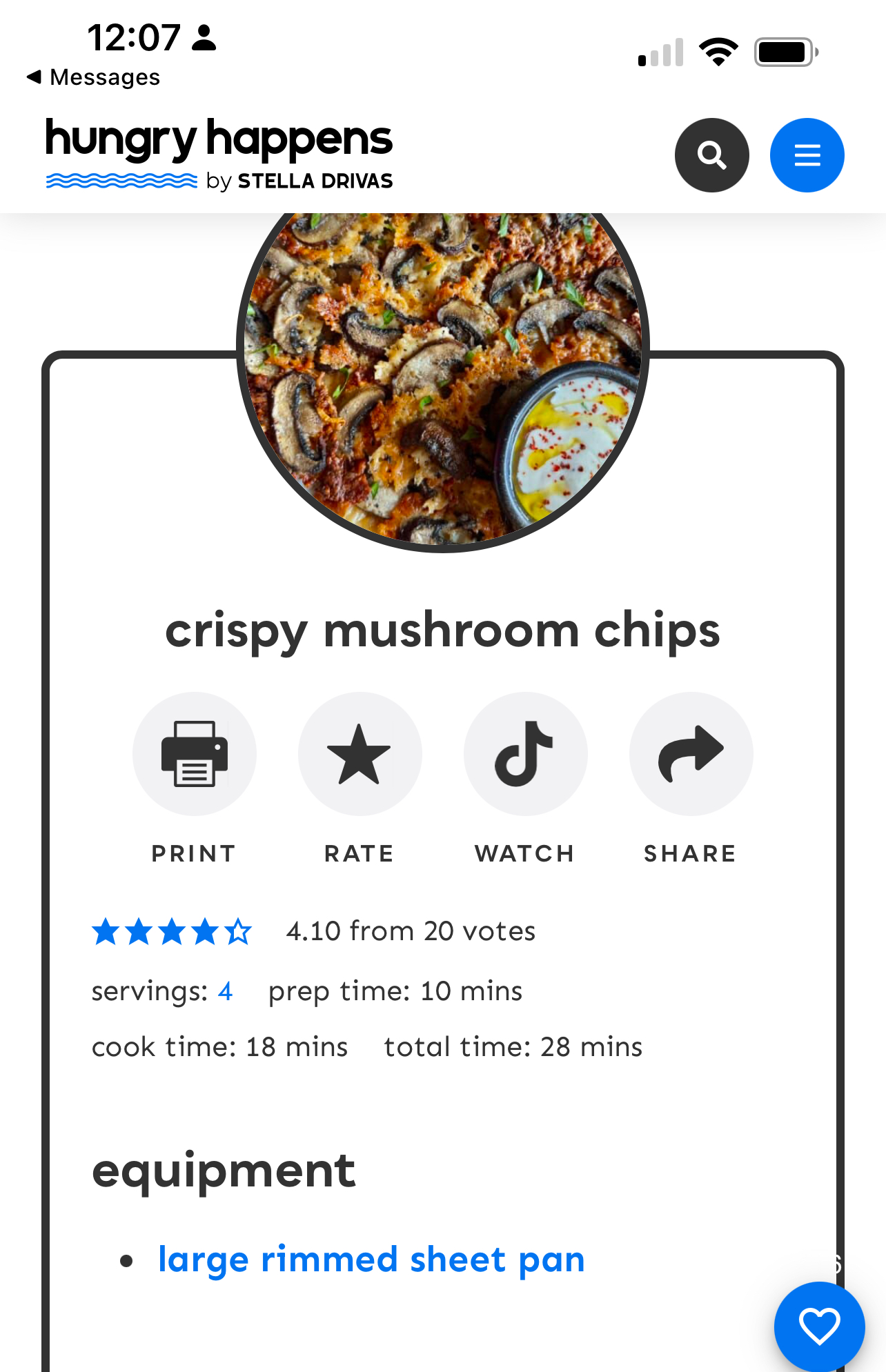886x1372 pixels.
Task: Rate this recipe
Action: (360, 754)
